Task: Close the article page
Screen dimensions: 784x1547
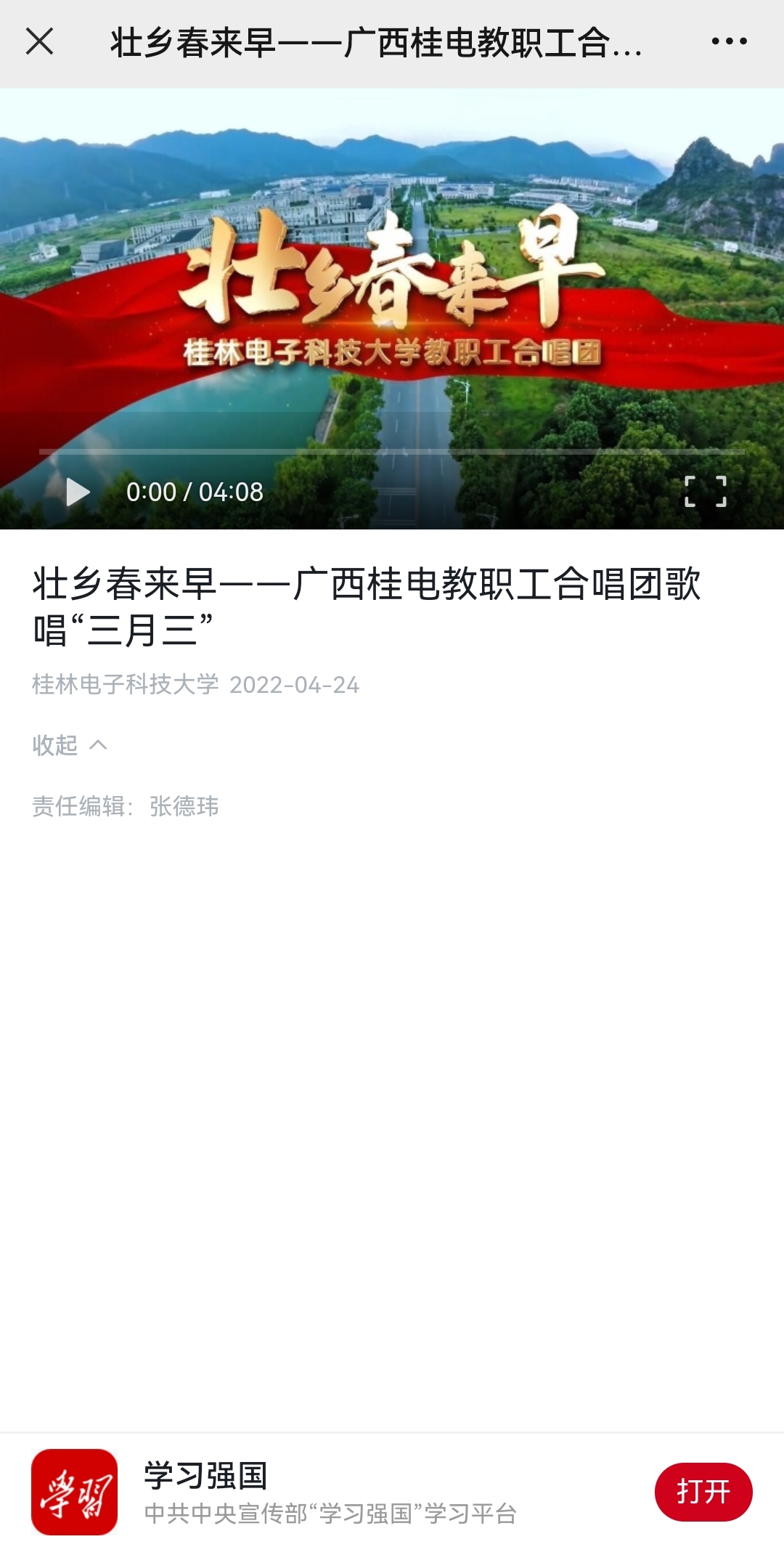Action: point(39,41)
